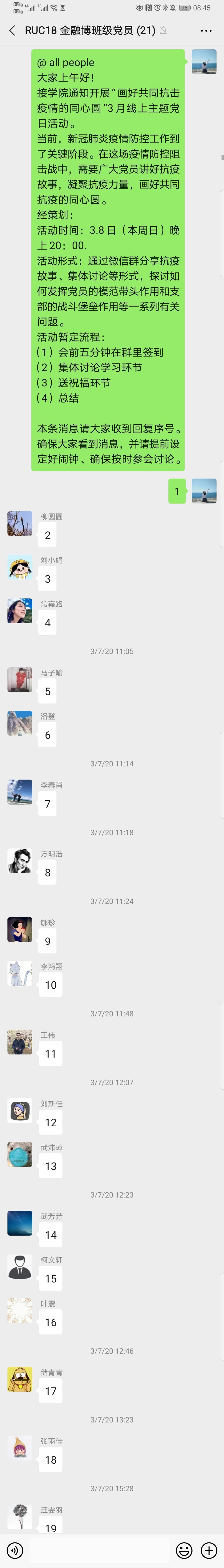Tap 方明浩's avatar

point(19,861)
